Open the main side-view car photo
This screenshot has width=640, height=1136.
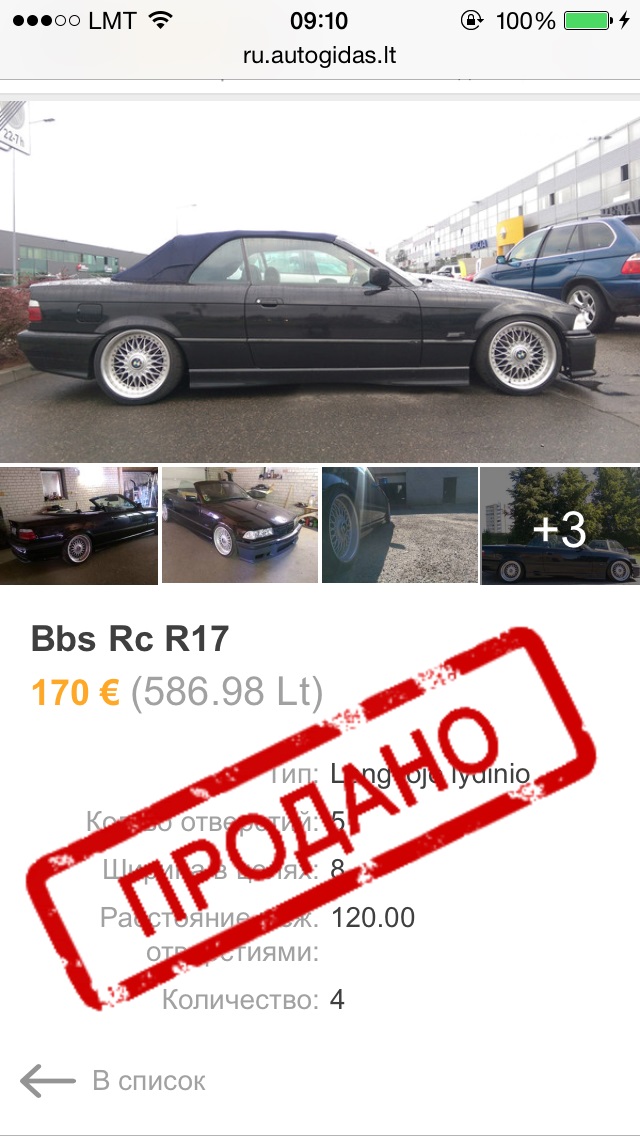pos(320,281)
